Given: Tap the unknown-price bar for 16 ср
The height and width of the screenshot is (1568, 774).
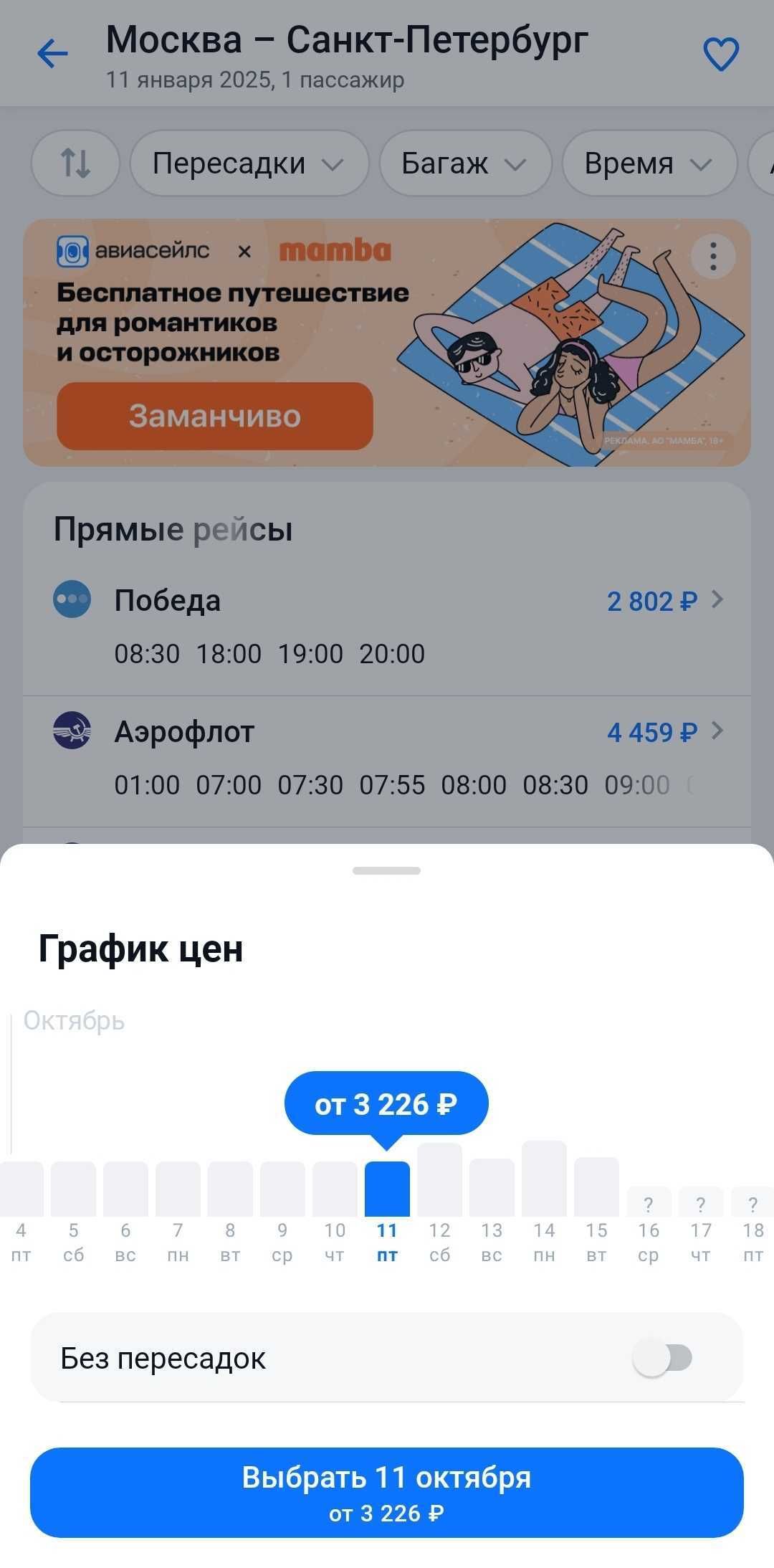Looking at the screenshot, I should 649,1202.
